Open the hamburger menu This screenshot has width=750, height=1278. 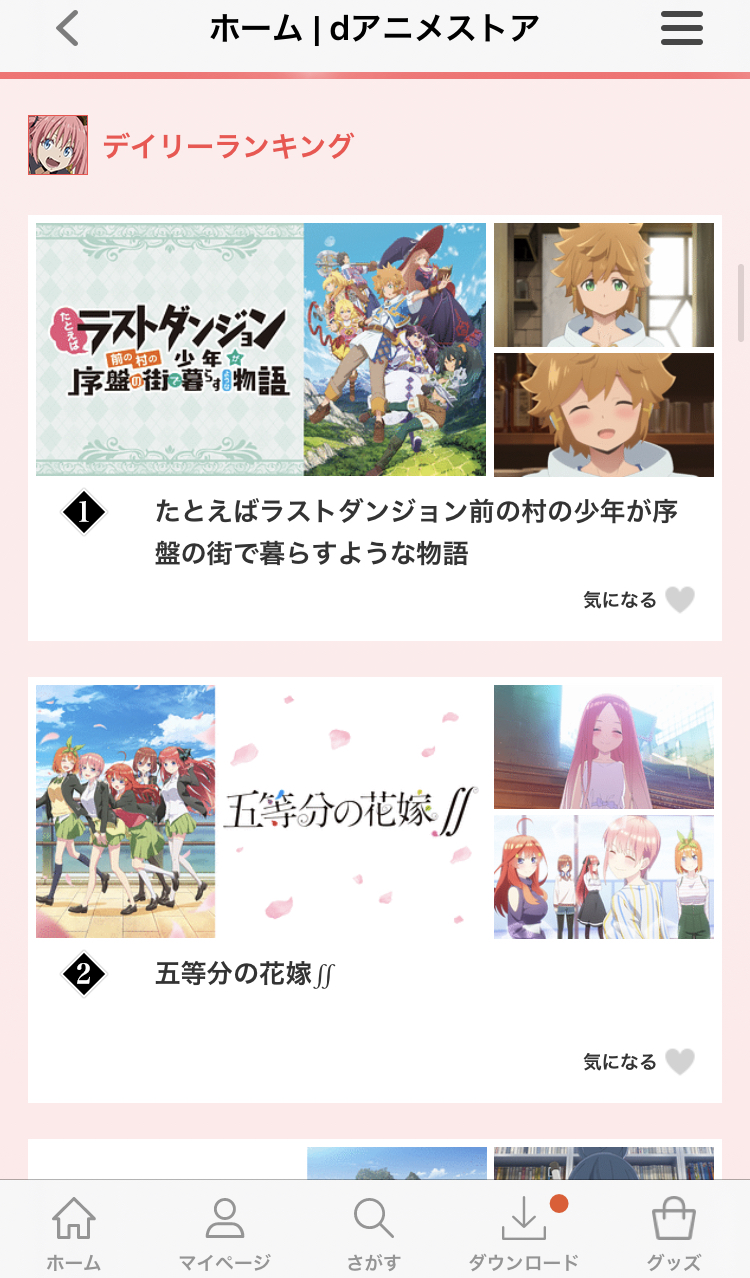click(682, 30)
